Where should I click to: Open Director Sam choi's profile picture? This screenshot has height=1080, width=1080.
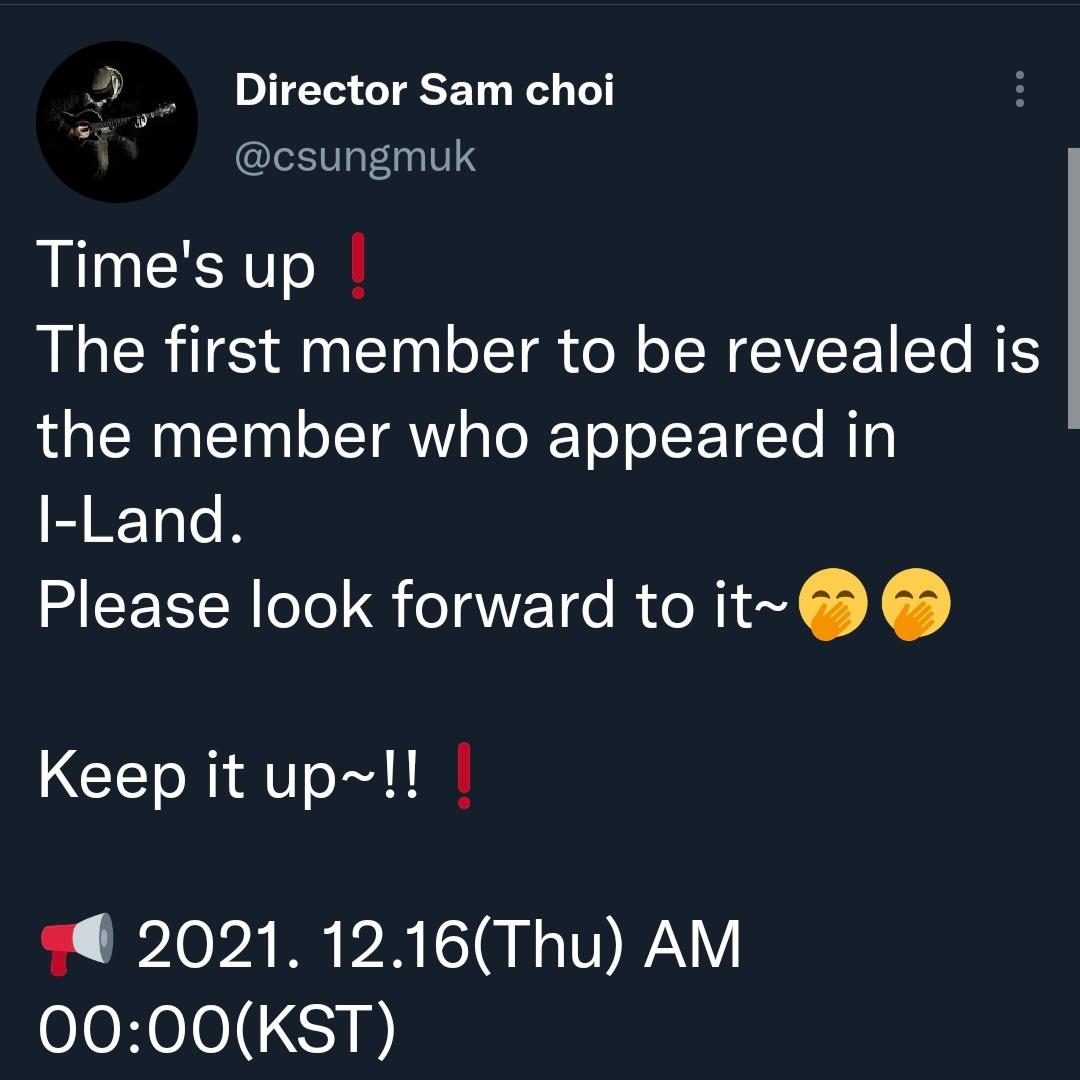click(117, 122)
